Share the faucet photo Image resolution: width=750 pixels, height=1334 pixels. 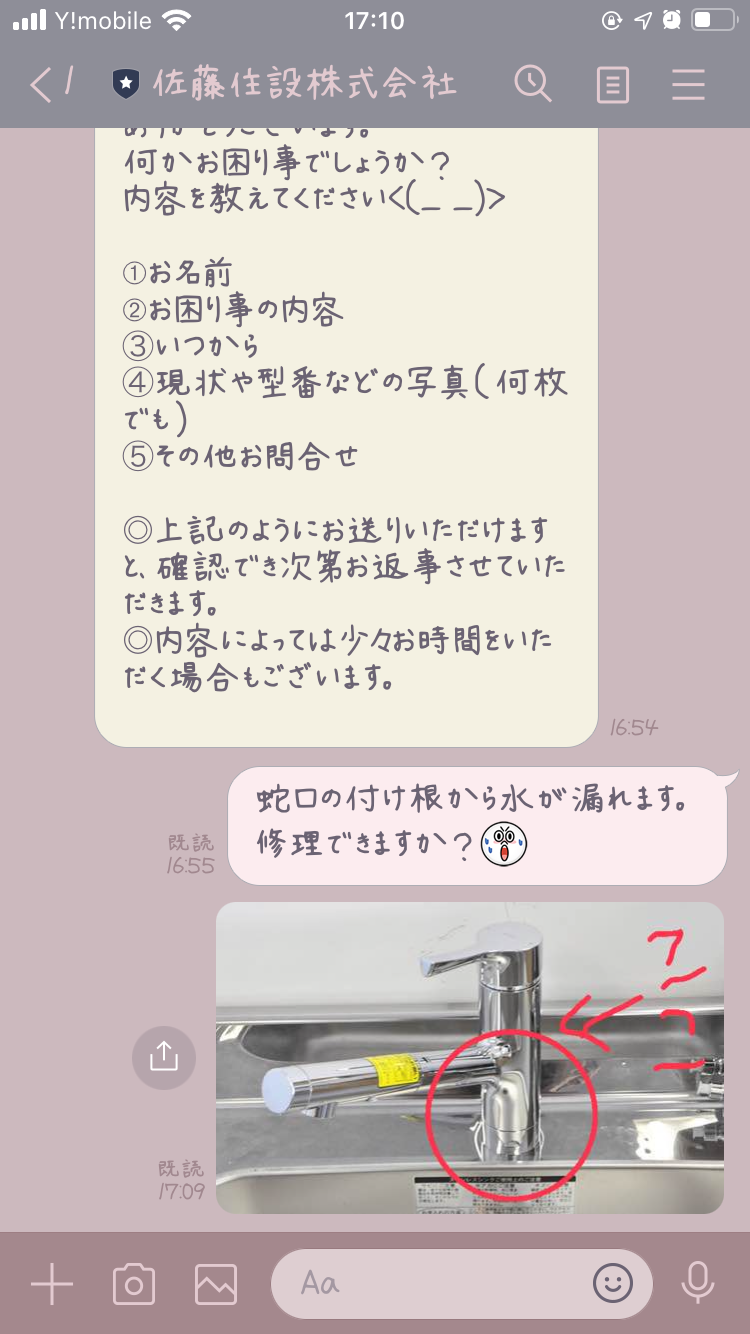point(164,1057)
